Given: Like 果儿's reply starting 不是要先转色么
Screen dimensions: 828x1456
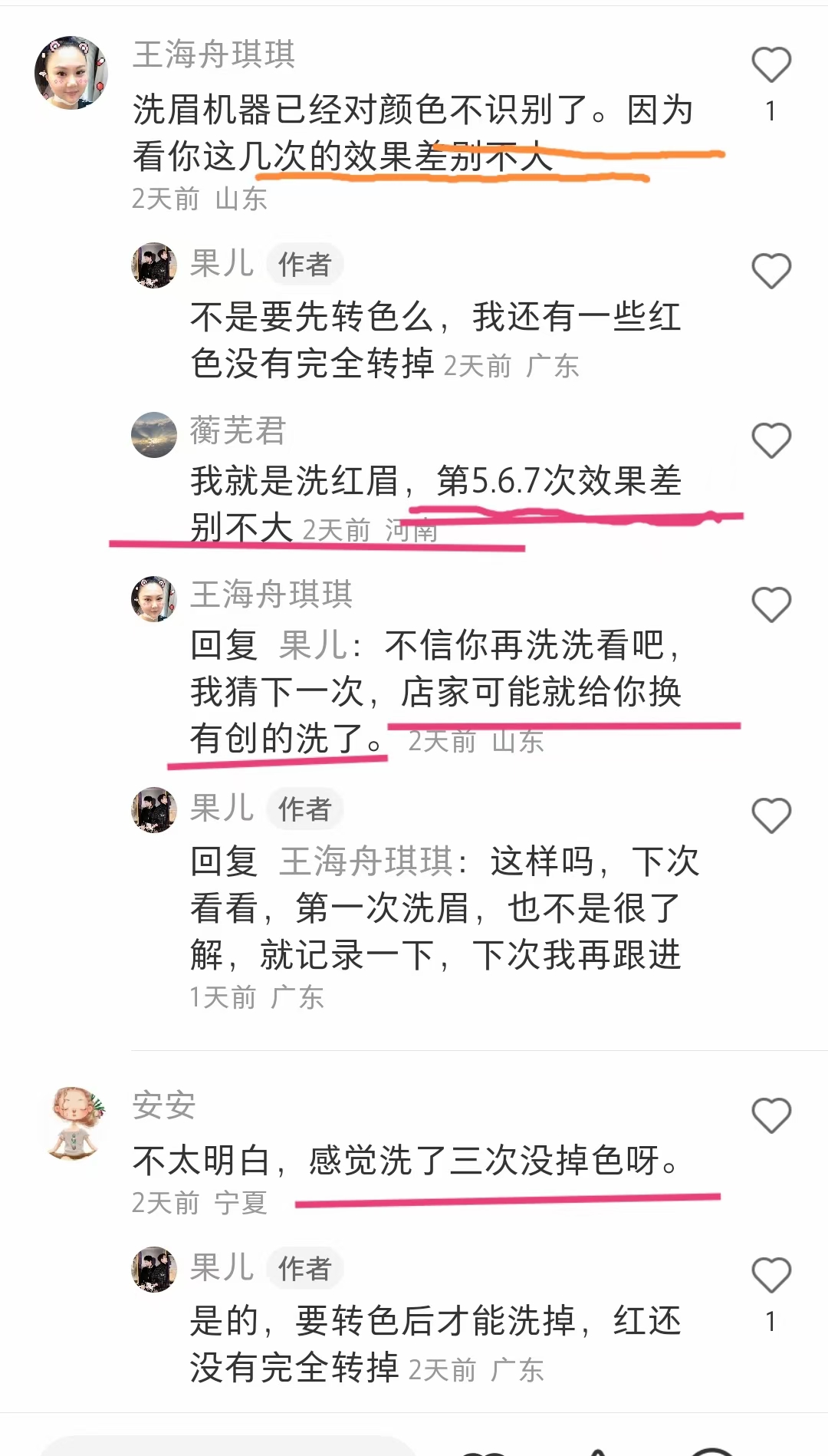Looking at the screenshot, I should coord(770,271).
